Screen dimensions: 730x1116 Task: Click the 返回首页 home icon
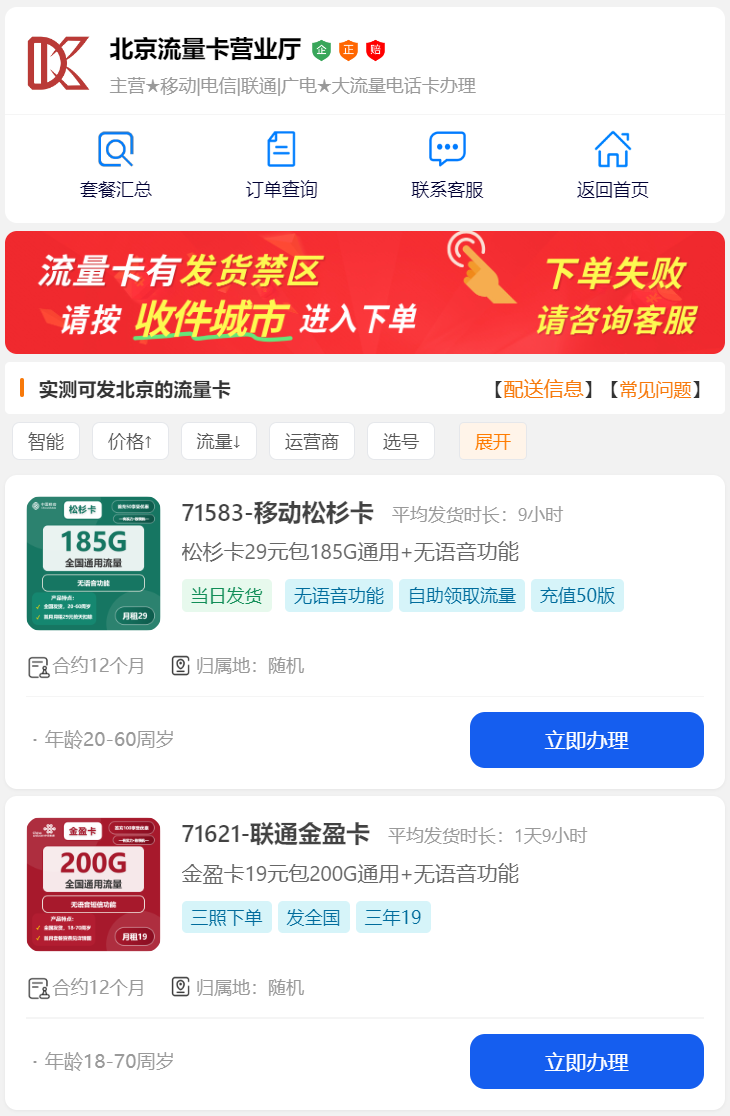click(612, 149)
